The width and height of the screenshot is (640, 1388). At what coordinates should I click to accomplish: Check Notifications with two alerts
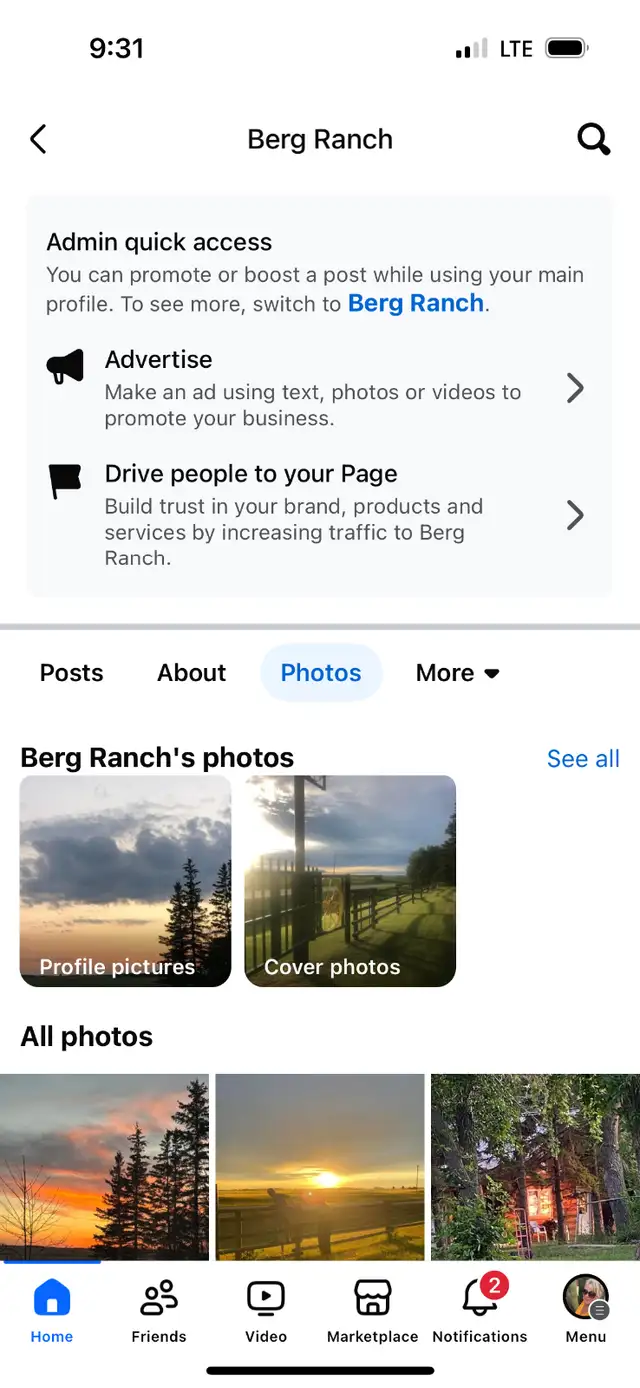click(x=480, y=1310)
